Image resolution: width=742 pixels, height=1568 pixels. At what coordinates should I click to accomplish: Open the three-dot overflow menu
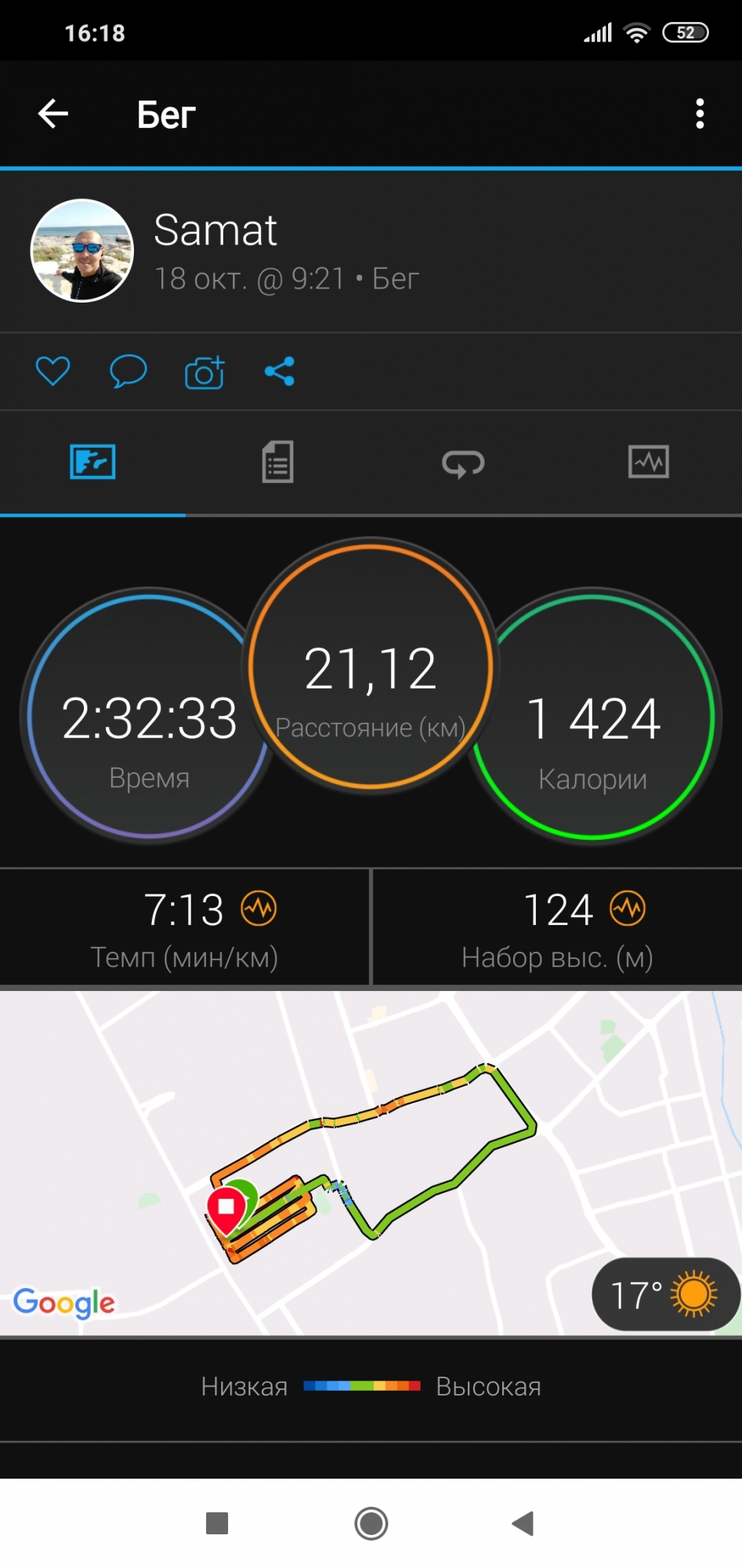click(x=700, y=114)
